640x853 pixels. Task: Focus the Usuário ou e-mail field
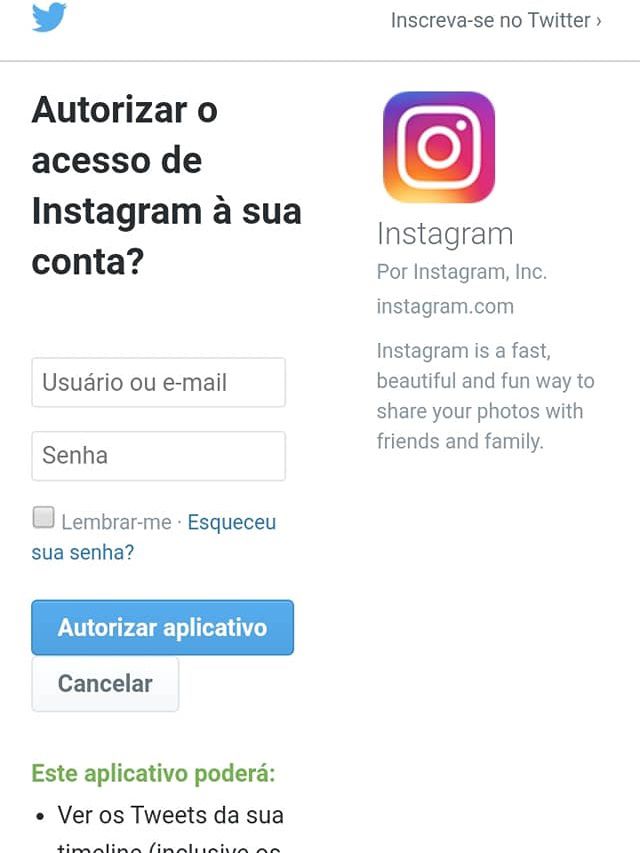[x=158, y=382]
